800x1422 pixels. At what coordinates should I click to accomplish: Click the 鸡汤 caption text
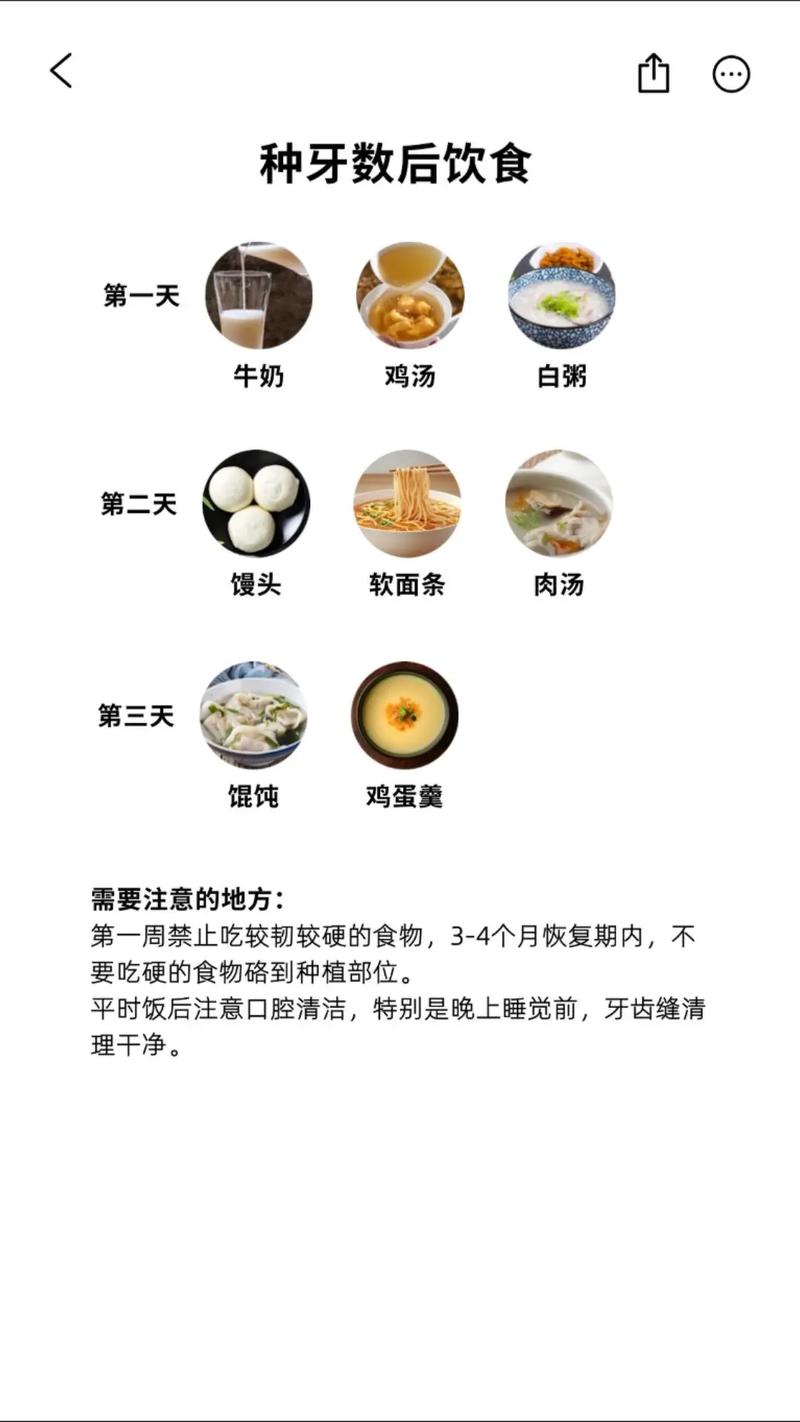408,377
